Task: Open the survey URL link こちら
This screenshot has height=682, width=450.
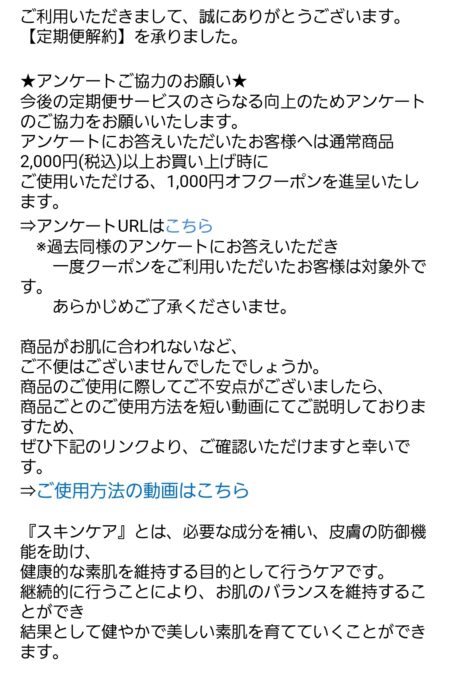Action: pos(189,226)
